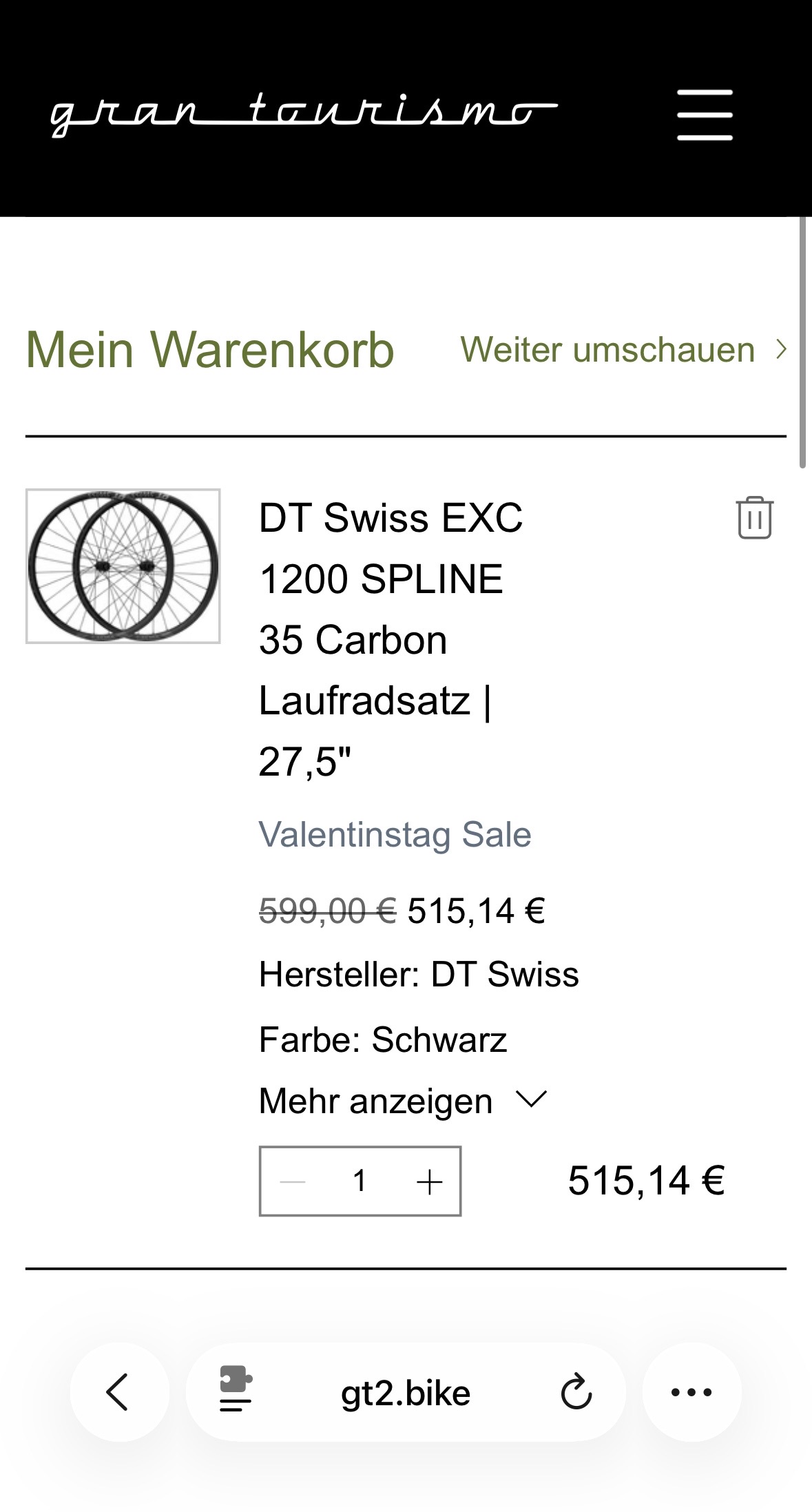Remove the DT Swiss wheelset from cart
Viewport: 812px width, 1512px height.
tap(755, 517)
